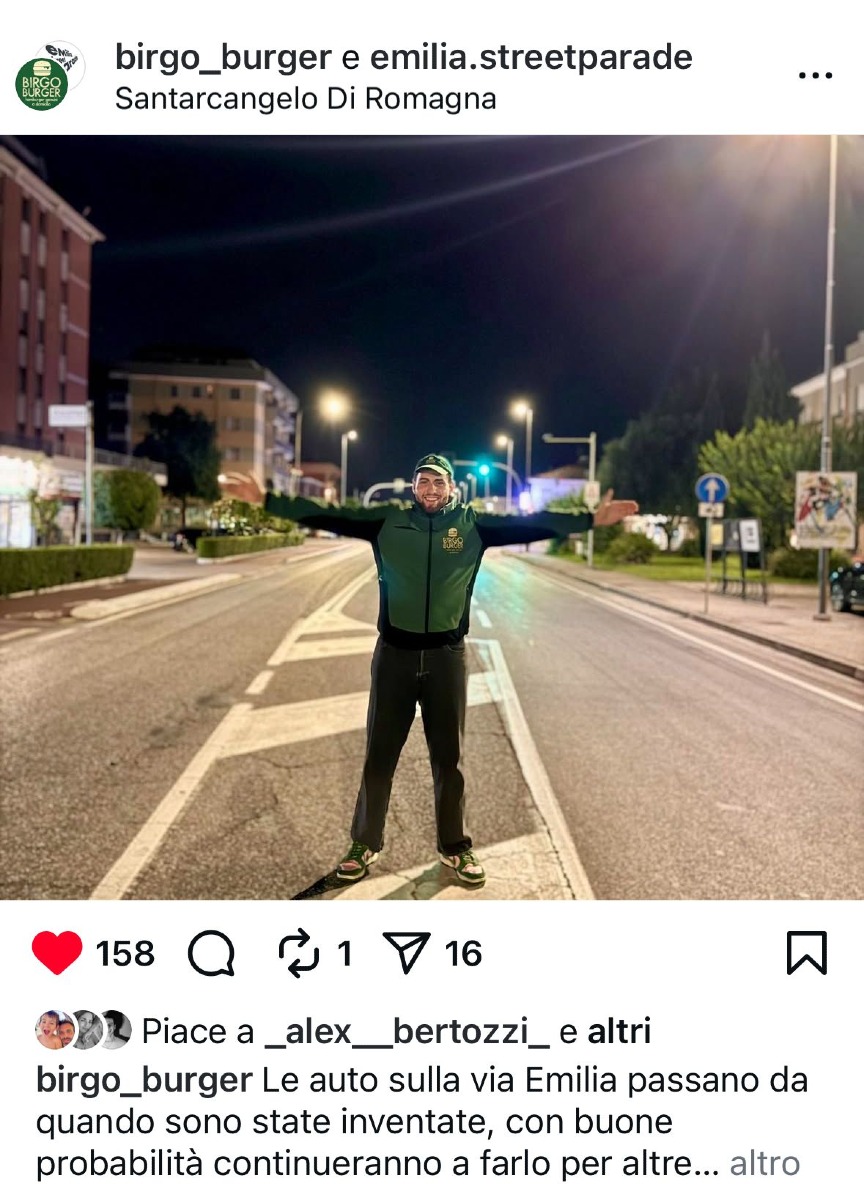
Task: Open the post's three-dot overflow menu
Action: click(814, 75)
